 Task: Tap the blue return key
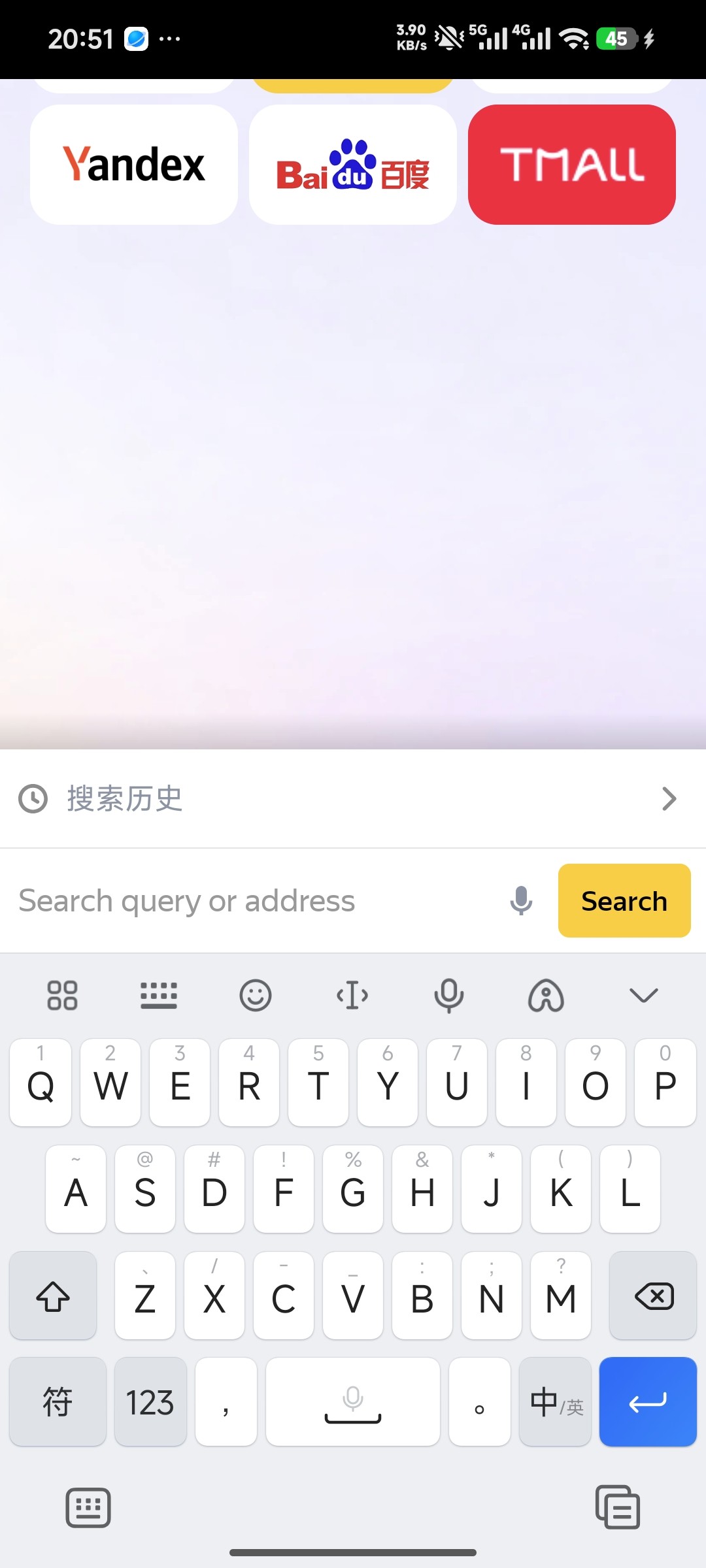[x=648, y=1402]
